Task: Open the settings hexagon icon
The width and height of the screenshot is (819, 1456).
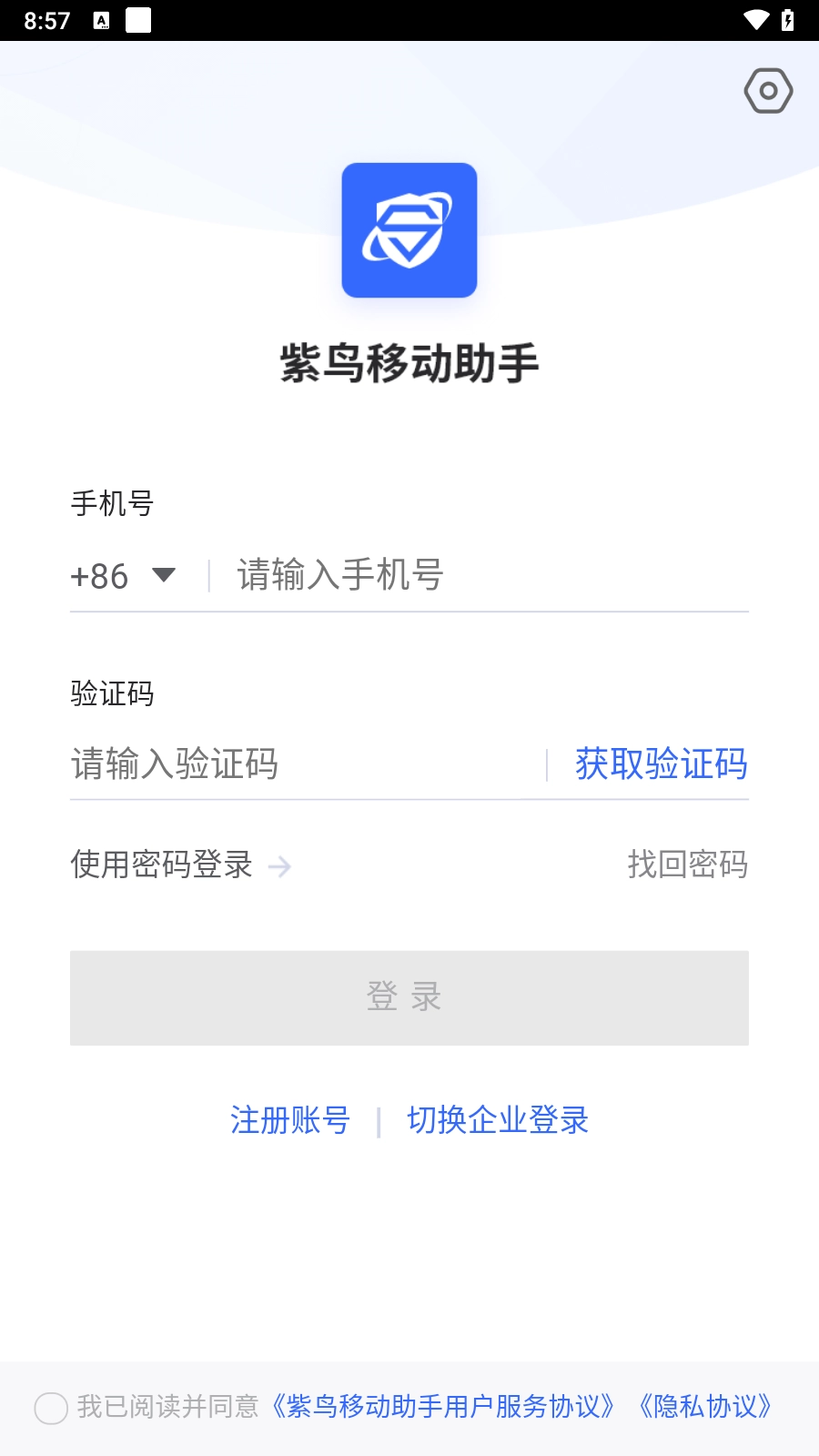Action: pyautogui.click(x=768, y=91)
